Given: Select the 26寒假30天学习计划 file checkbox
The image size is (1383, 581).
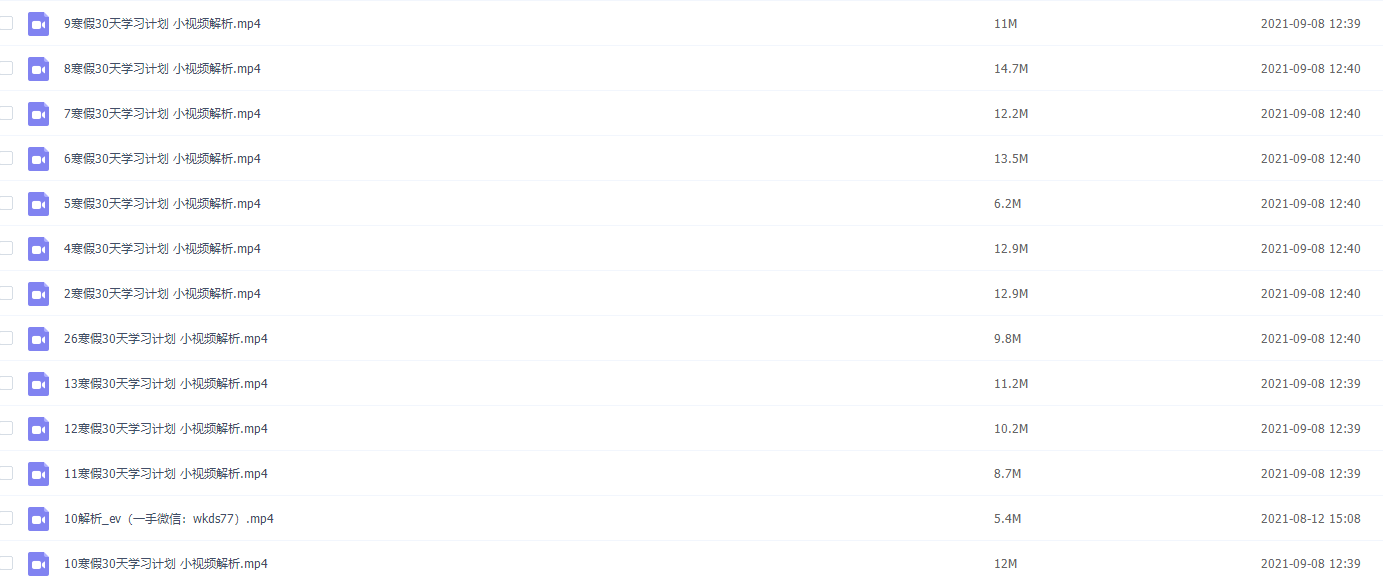Looking at the screenshot, I should [6, 338].
